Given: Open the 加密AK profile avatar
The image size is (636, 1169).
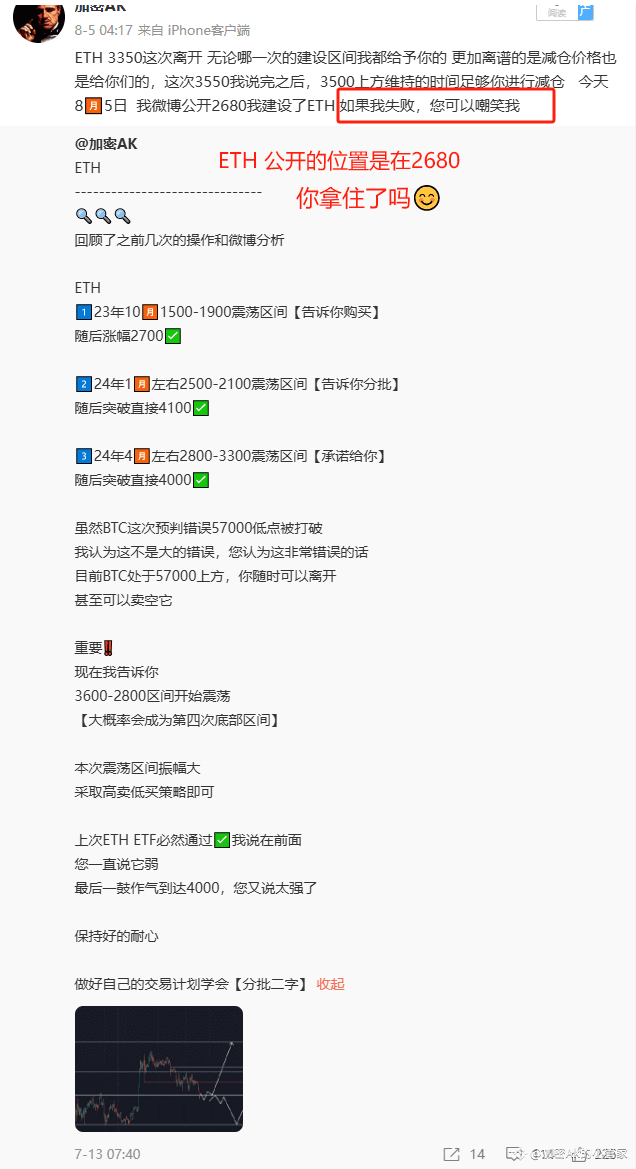Looking at the screenshot, I should [39, 20].
